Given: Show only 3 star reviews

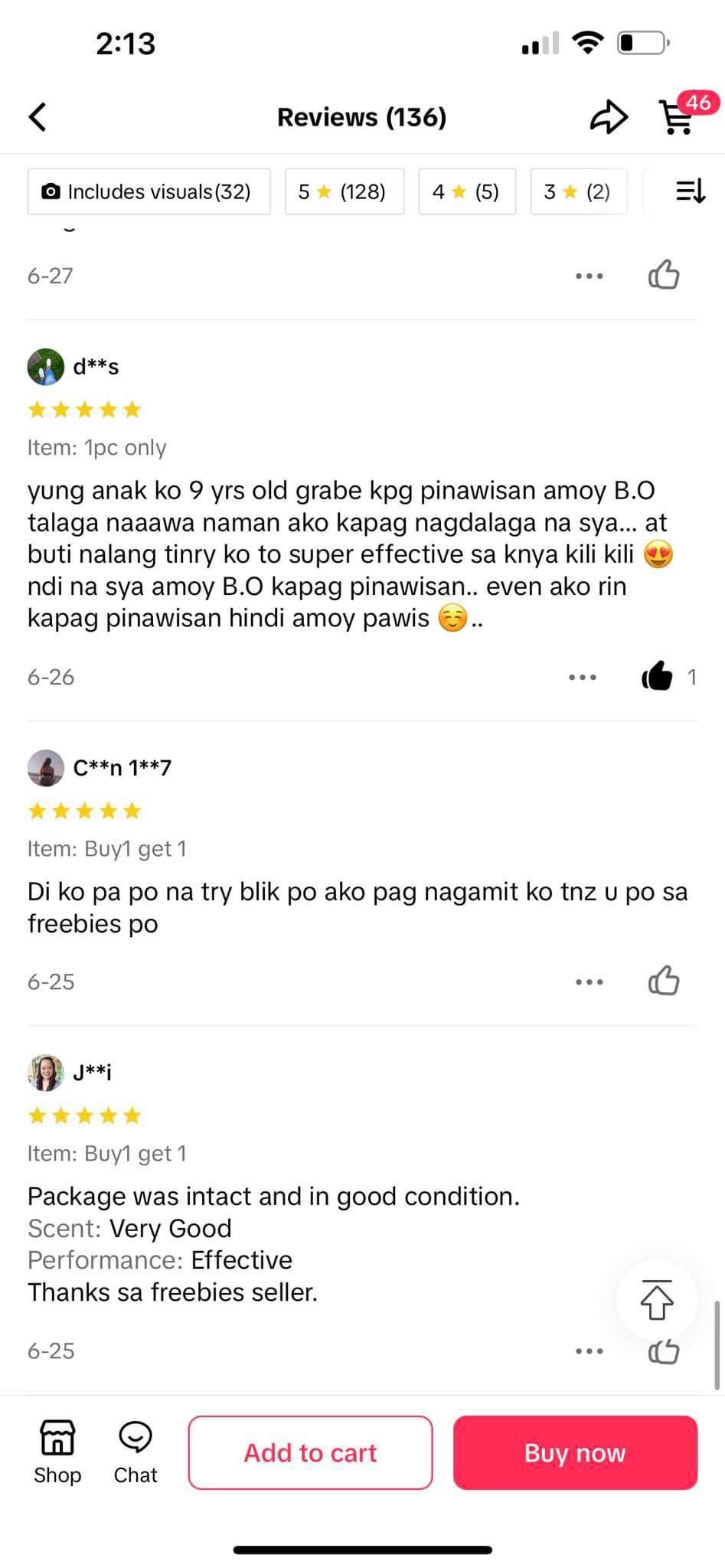Looking at the screenshot, I should [x=578, y=191].
